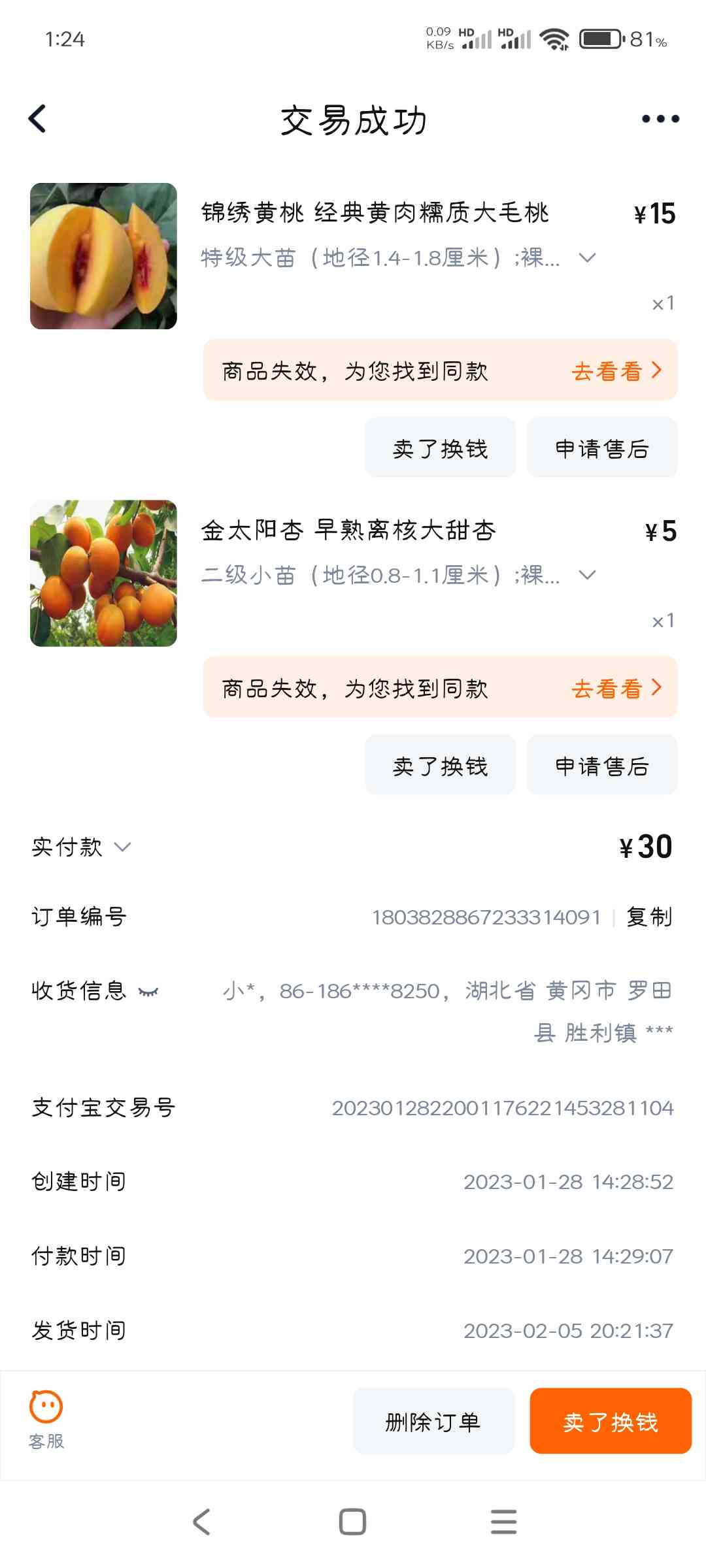The width and height of the screenshot is (706, 1568).
Task: Contact 客服 customer service
Action: point(46,1418)
